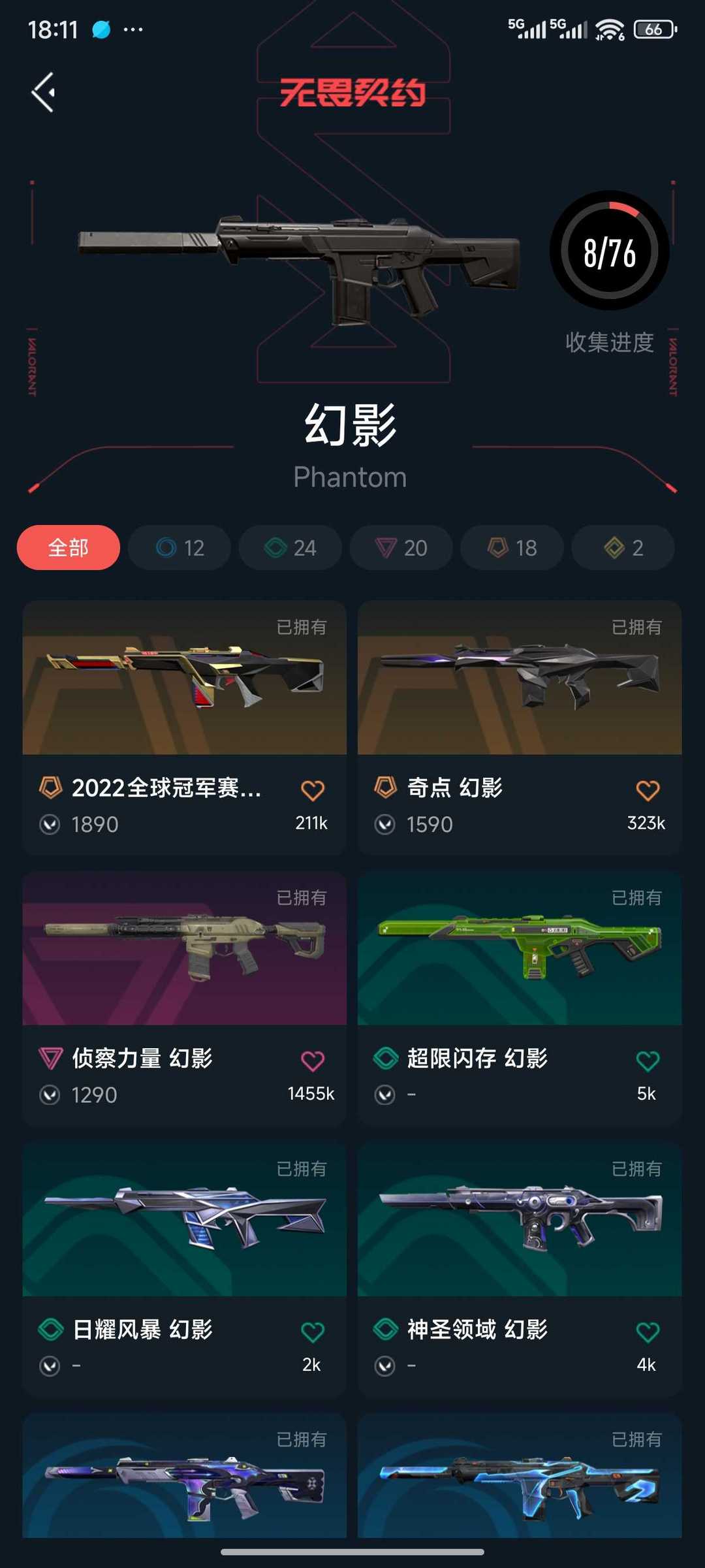Viewport: 705px width, 1568px height.
Task: Select the 全部 filter tab
Action: 68,547
